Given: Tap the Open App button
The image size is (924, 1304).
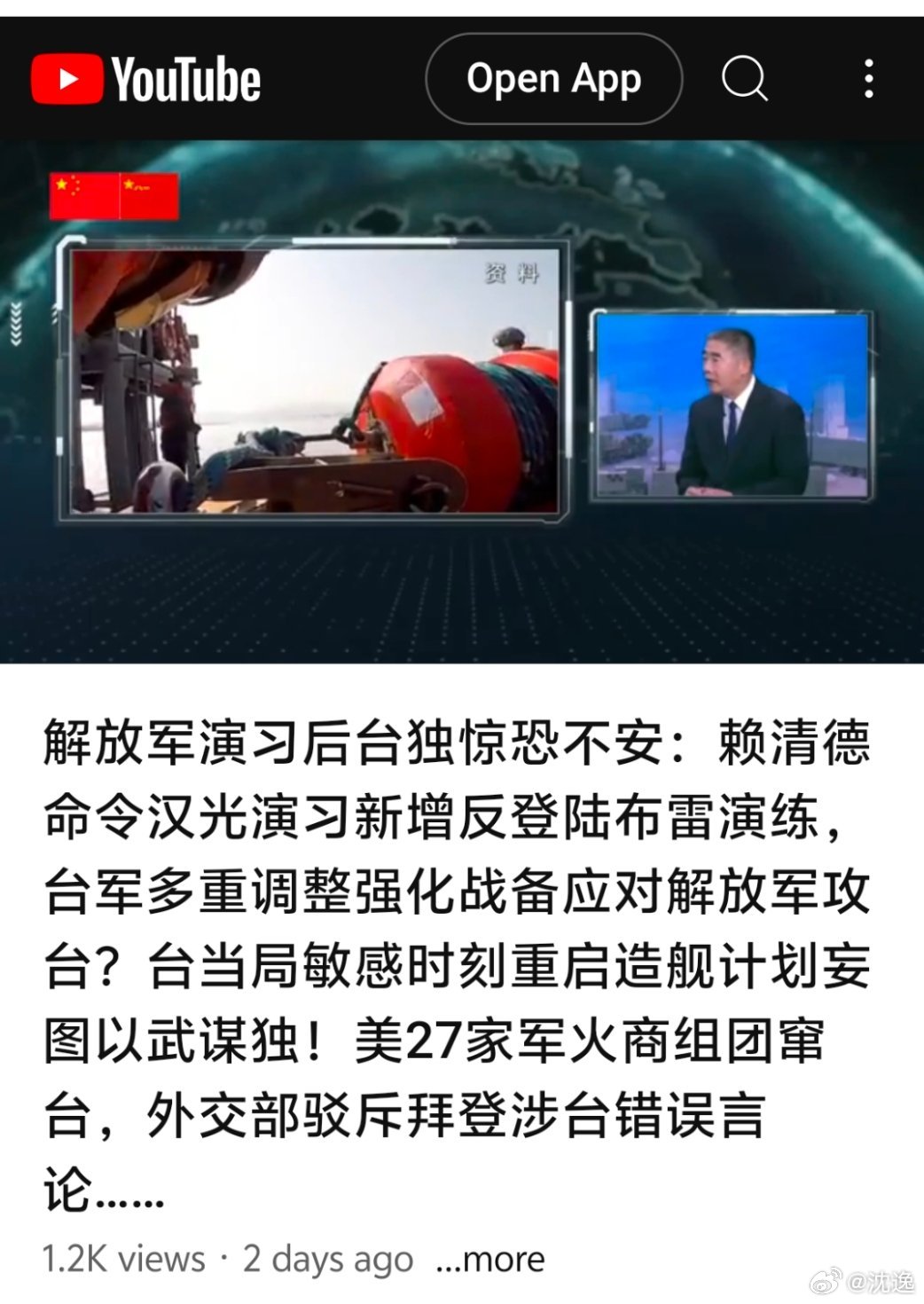Looking at the screenshot, I should click(x=553, y=79).
